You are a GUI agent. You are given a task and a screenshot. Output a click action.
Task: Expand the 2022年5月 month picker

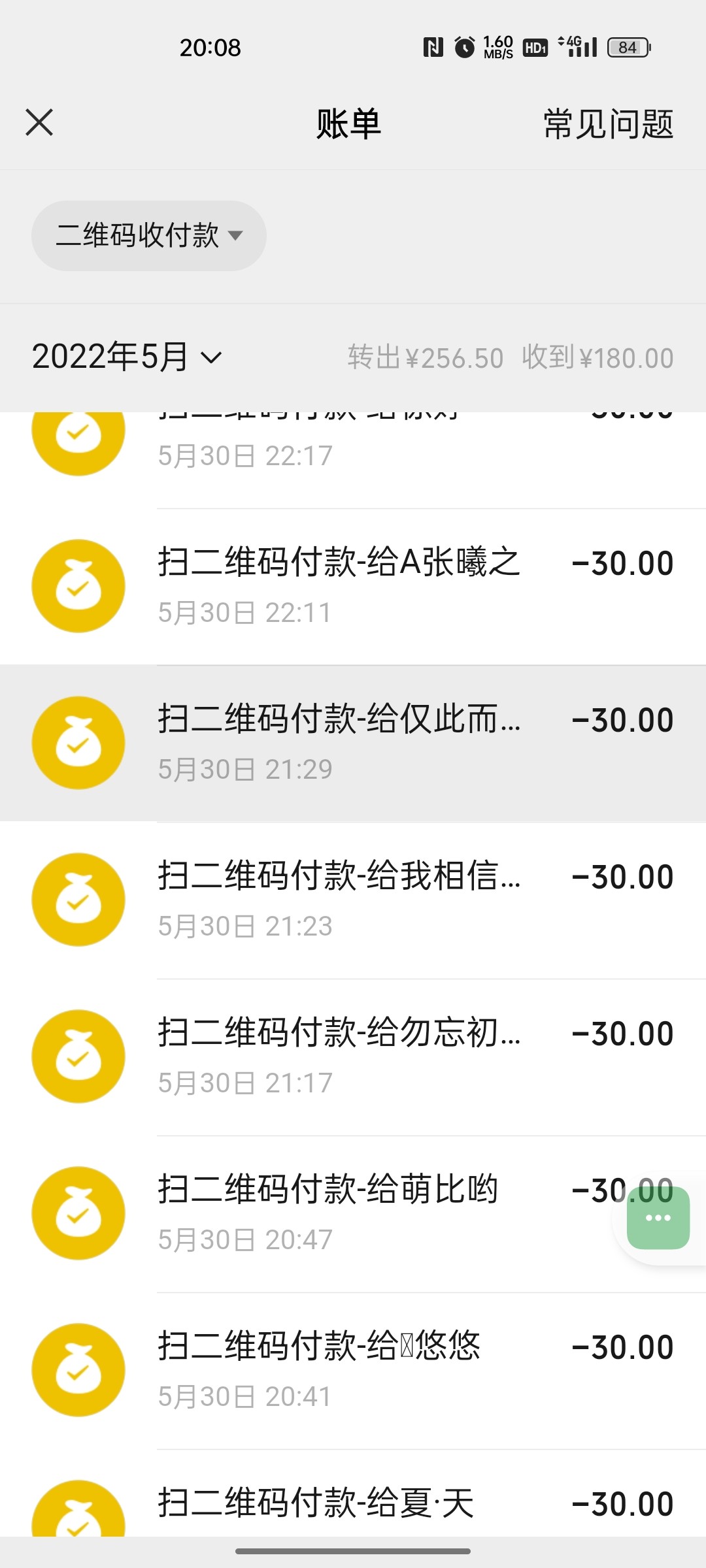click(127, 355)
